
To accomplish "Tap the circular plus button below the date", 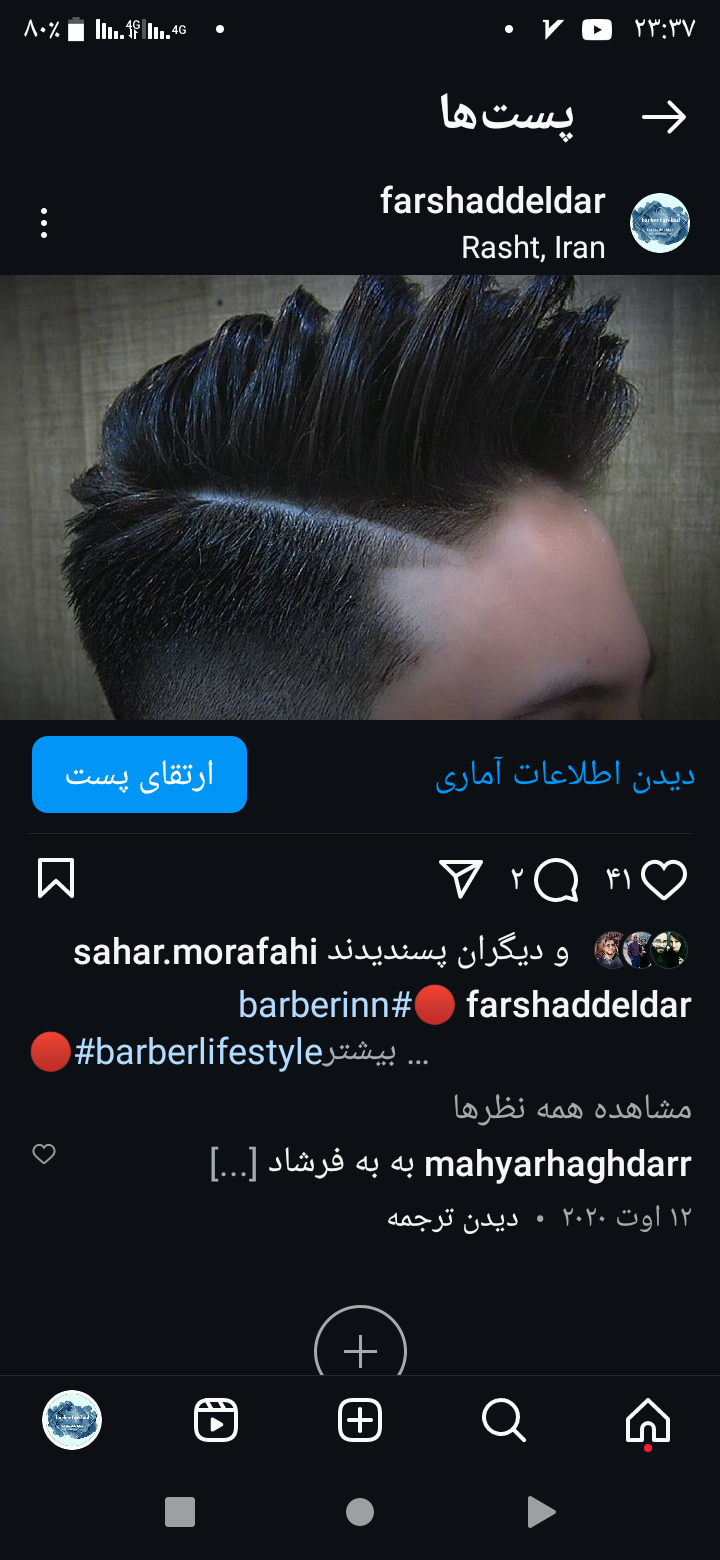I will coord(359,1349).
